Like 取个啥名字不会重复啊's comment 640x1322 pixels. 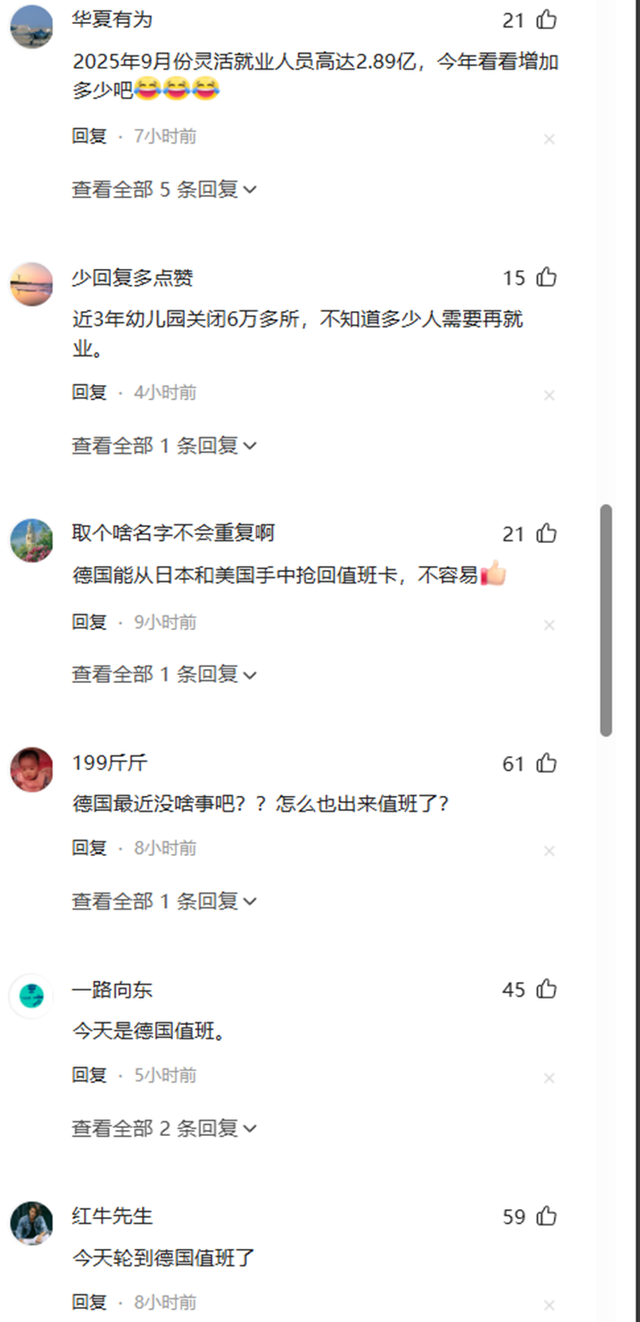point(546,534)
